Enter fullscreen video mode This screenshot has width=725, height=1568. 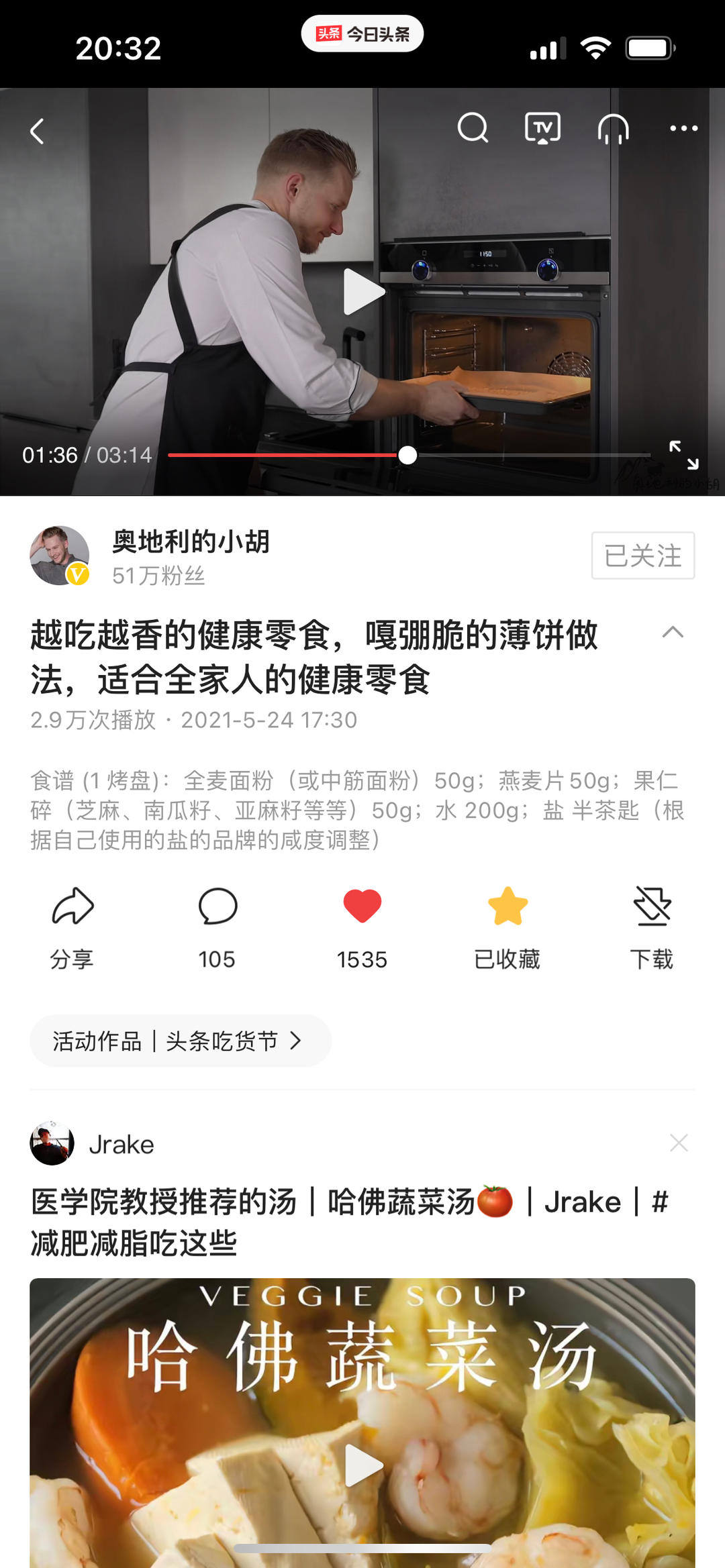click(x=683, y=455)
